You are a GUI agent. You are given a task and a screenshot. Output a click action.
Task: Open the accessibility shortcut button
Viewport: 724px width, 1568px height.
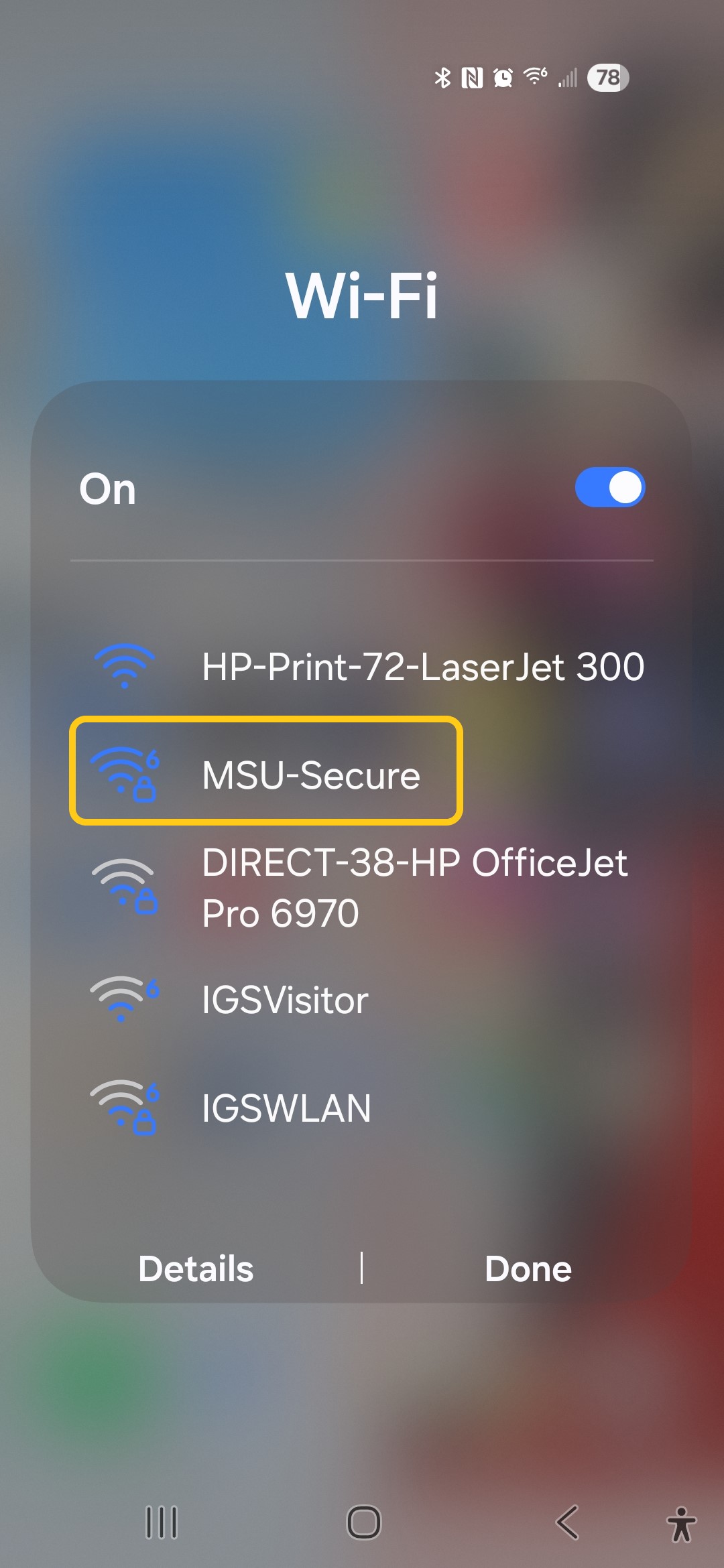pos(681,1524)
